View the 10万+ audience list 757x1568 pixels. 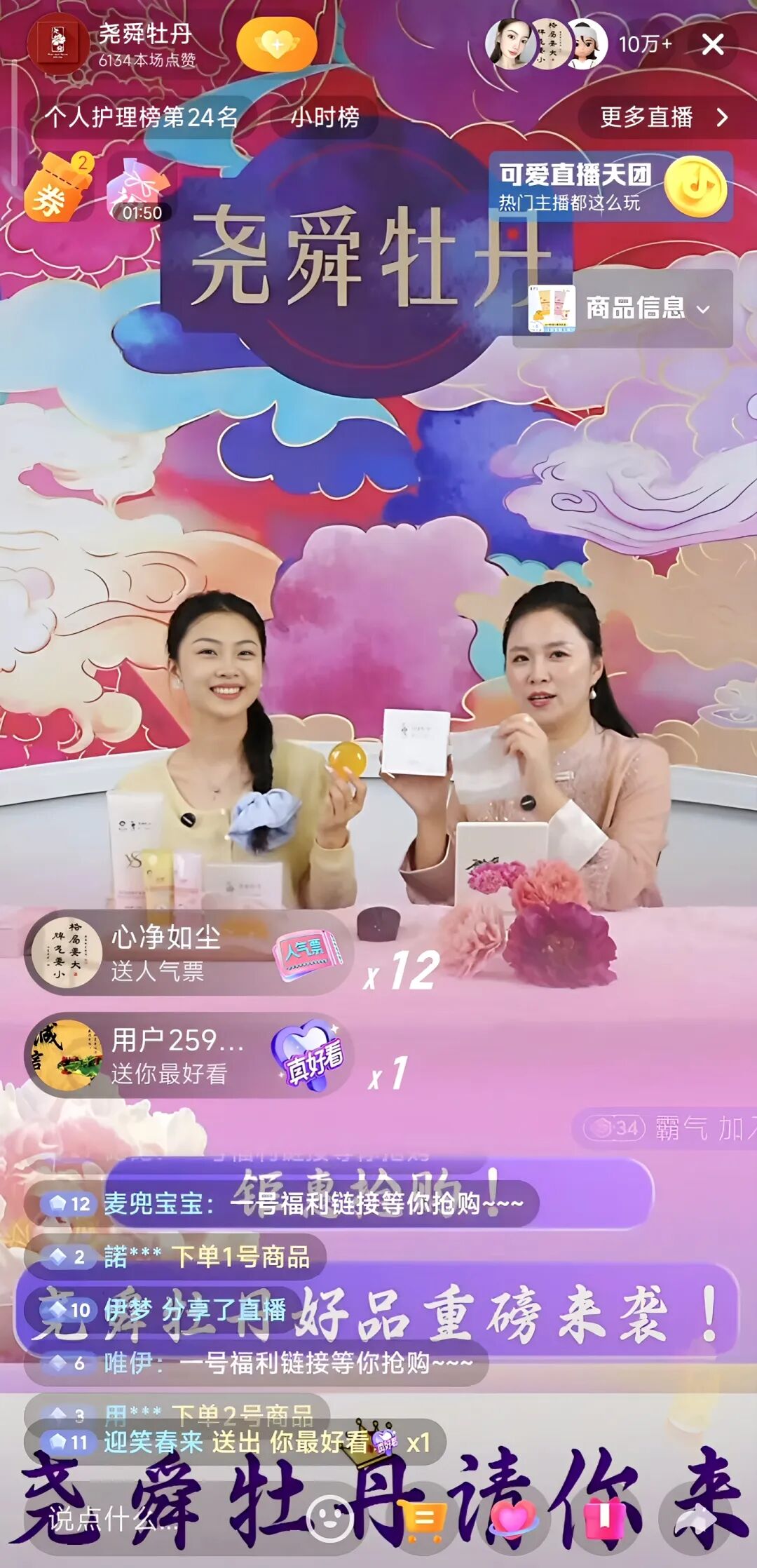645,45
